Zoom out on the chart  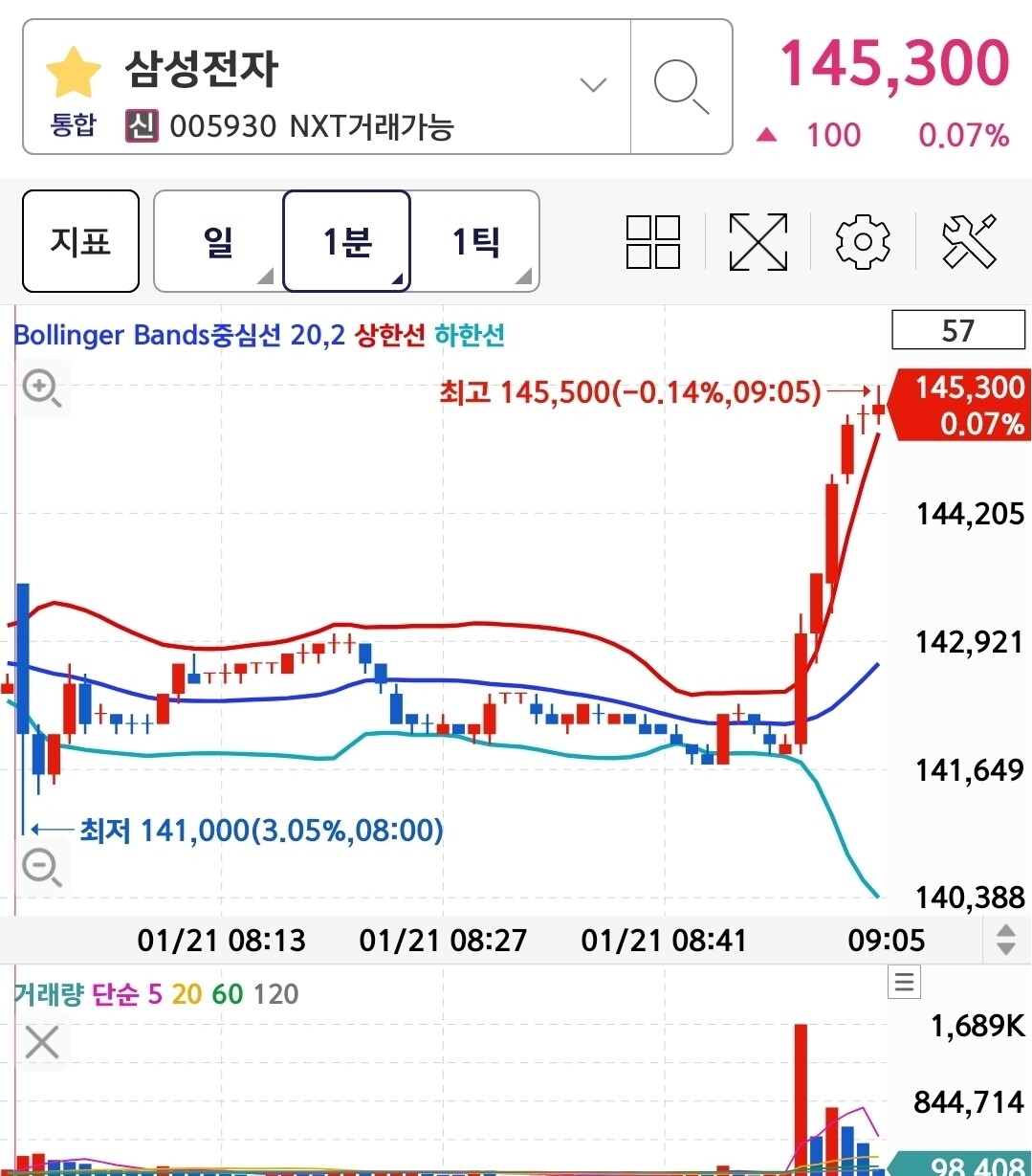click(x=42, y=867)
